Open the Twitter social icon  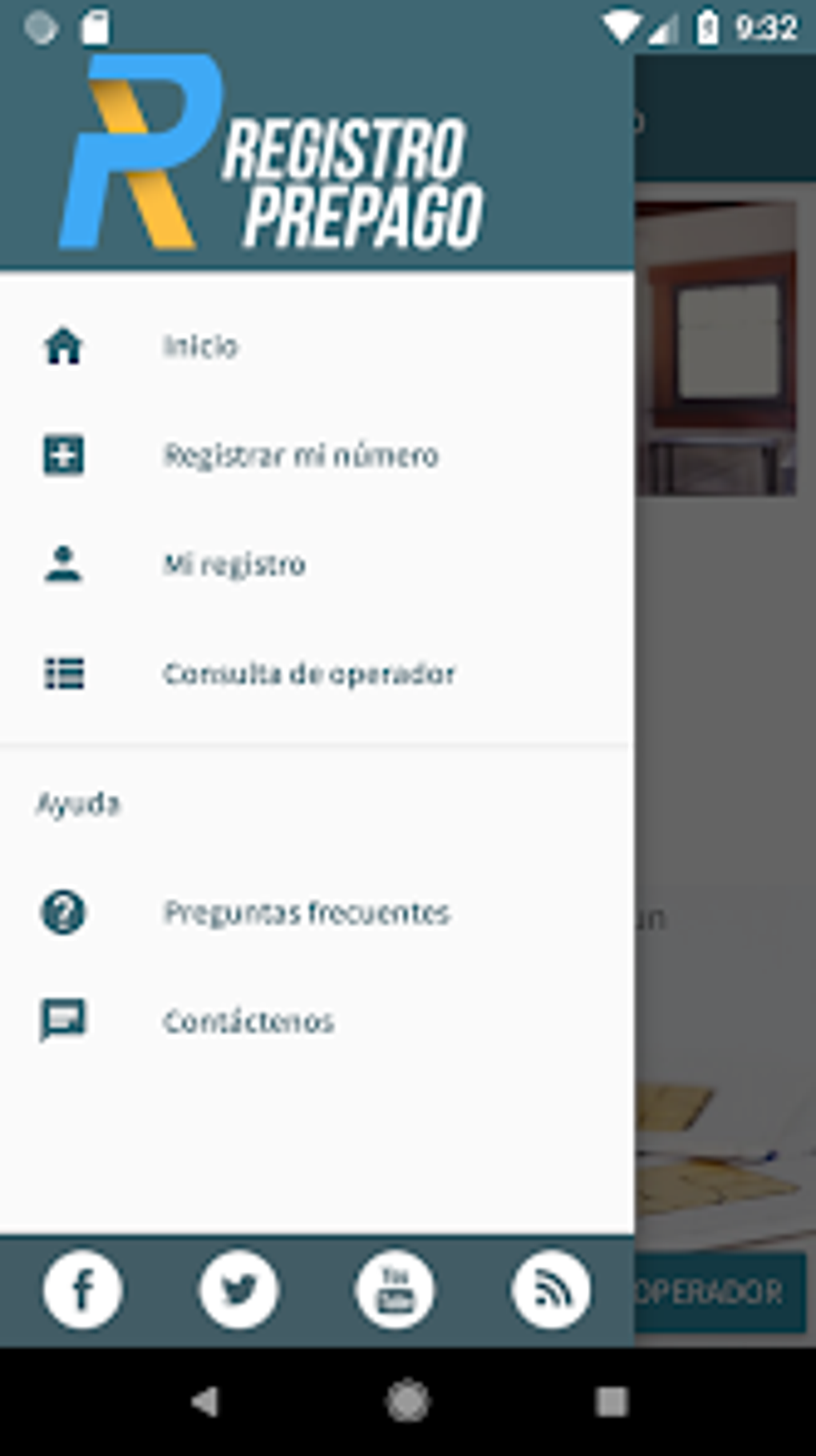click(238, 1290)
